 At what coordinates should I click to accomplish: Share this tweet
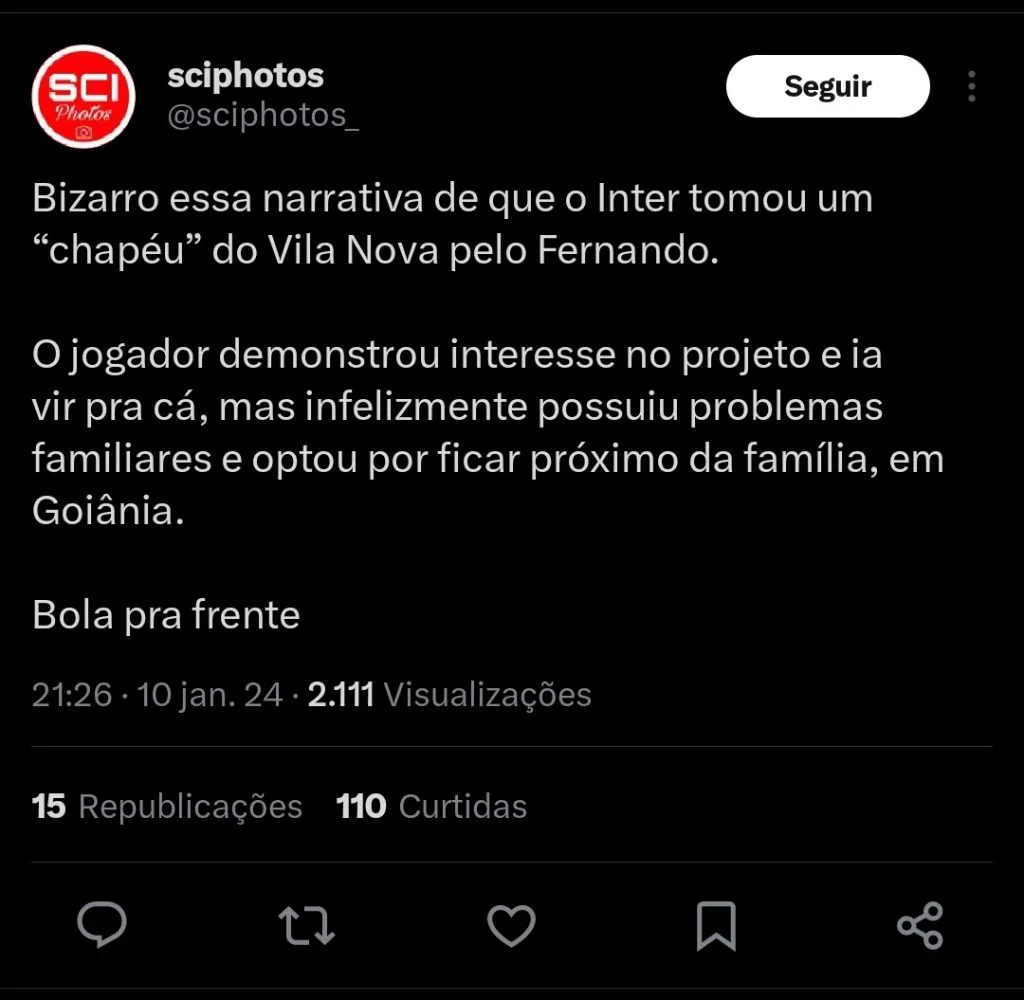click(920, 924)
